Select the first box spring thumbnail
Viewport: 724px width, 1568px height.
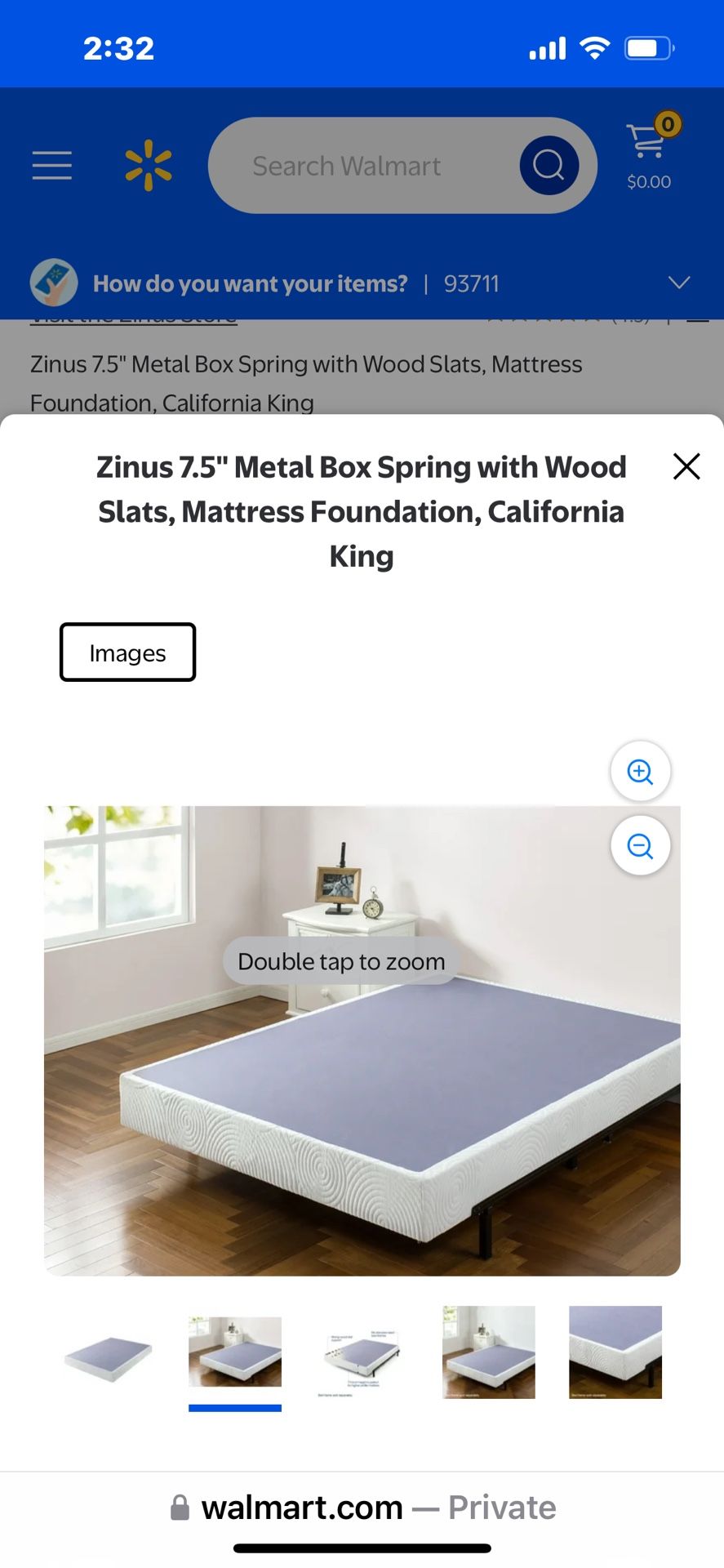pyautogui.click(x=108, y=1352)
